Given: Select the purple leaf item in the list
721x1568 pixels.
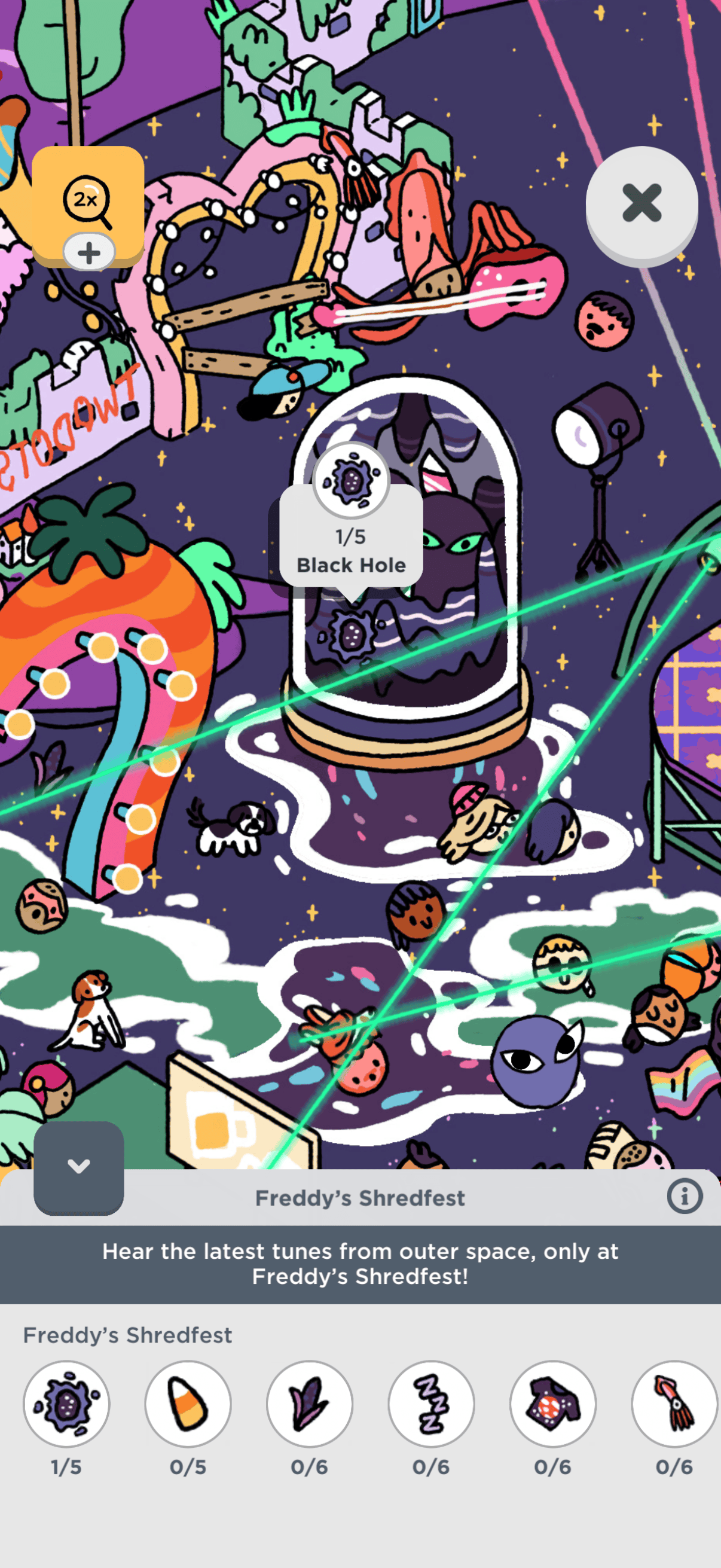Looking at the screenshot, I should [310, 1404].
